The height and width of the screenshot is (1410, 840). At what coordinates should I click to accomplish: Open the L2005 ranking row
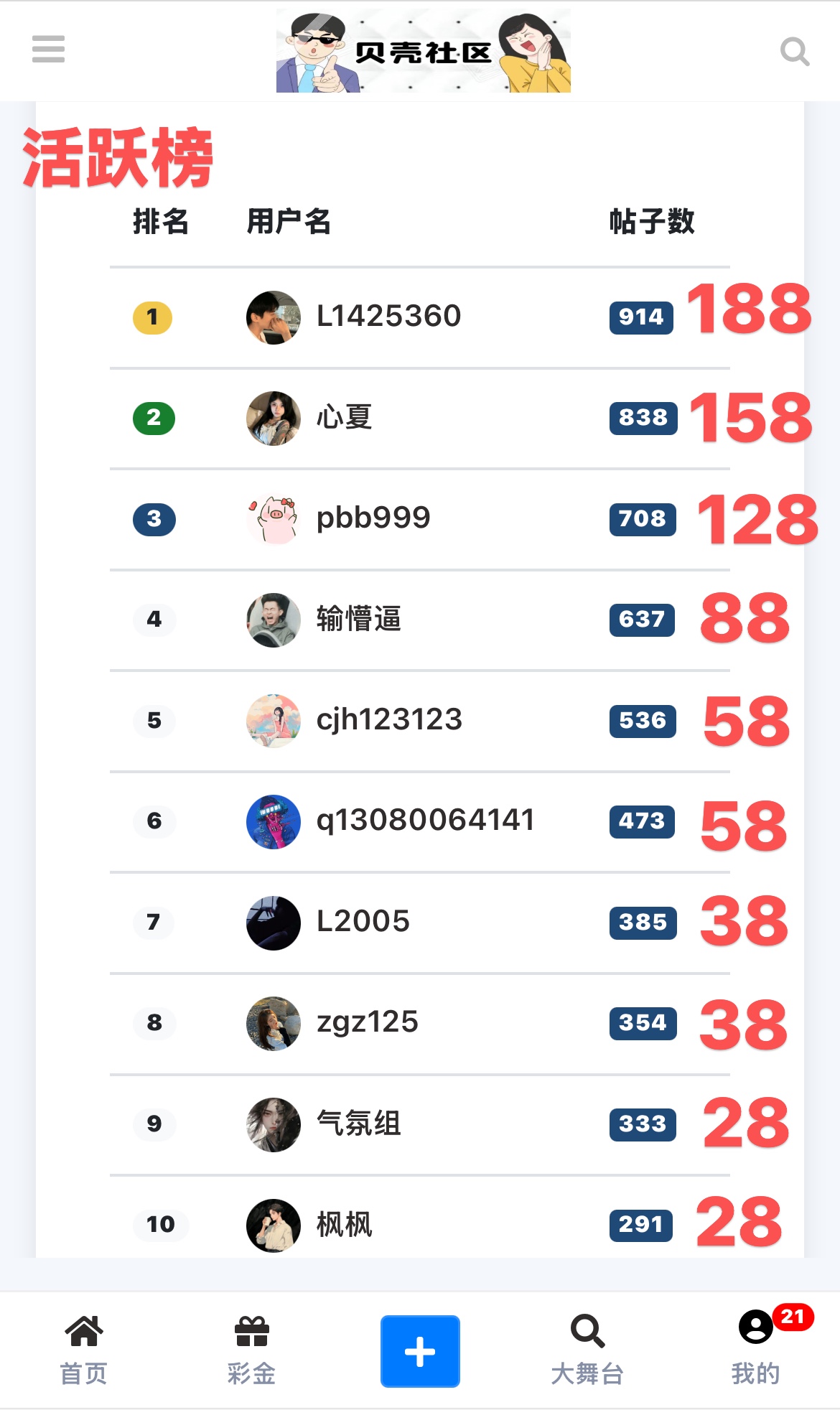coord(363,922)
